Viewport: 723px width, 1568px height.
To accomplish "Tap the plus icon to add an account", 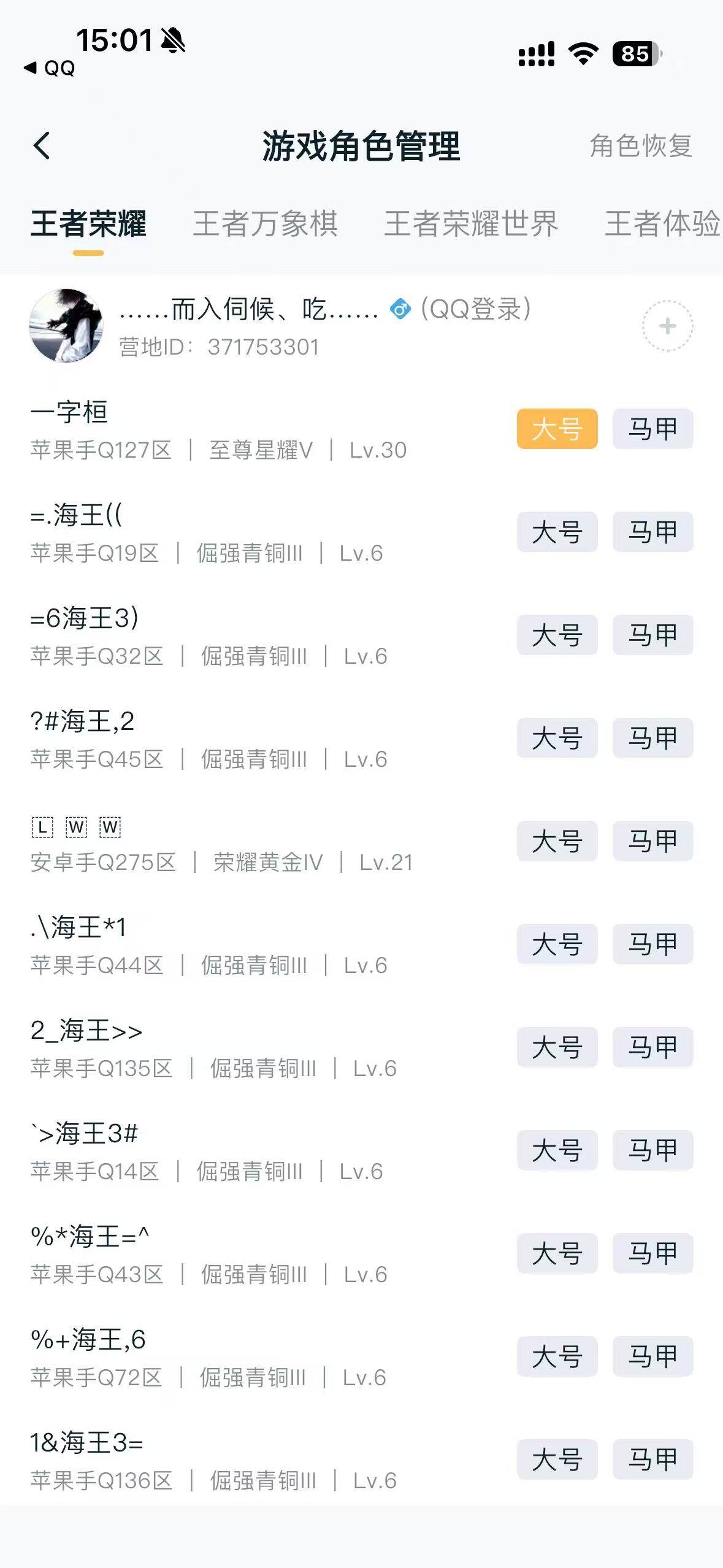I will pos(667,326).
